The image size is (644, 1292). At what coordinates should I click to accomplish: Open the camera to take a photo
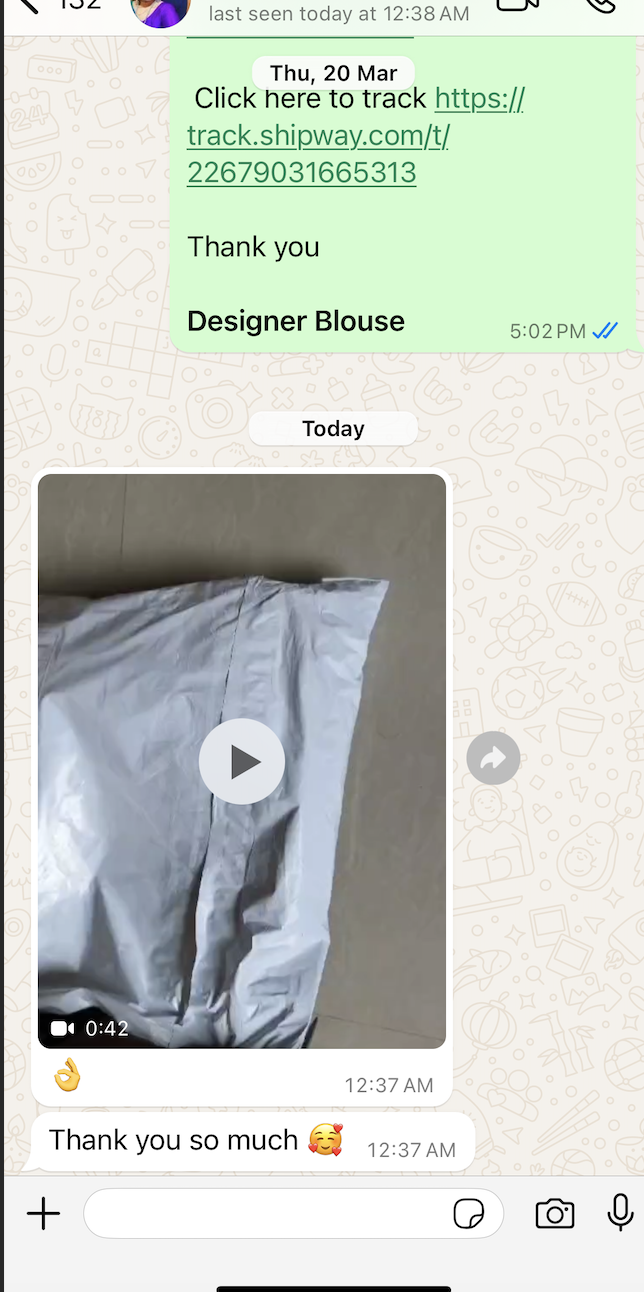(554, 1214)
